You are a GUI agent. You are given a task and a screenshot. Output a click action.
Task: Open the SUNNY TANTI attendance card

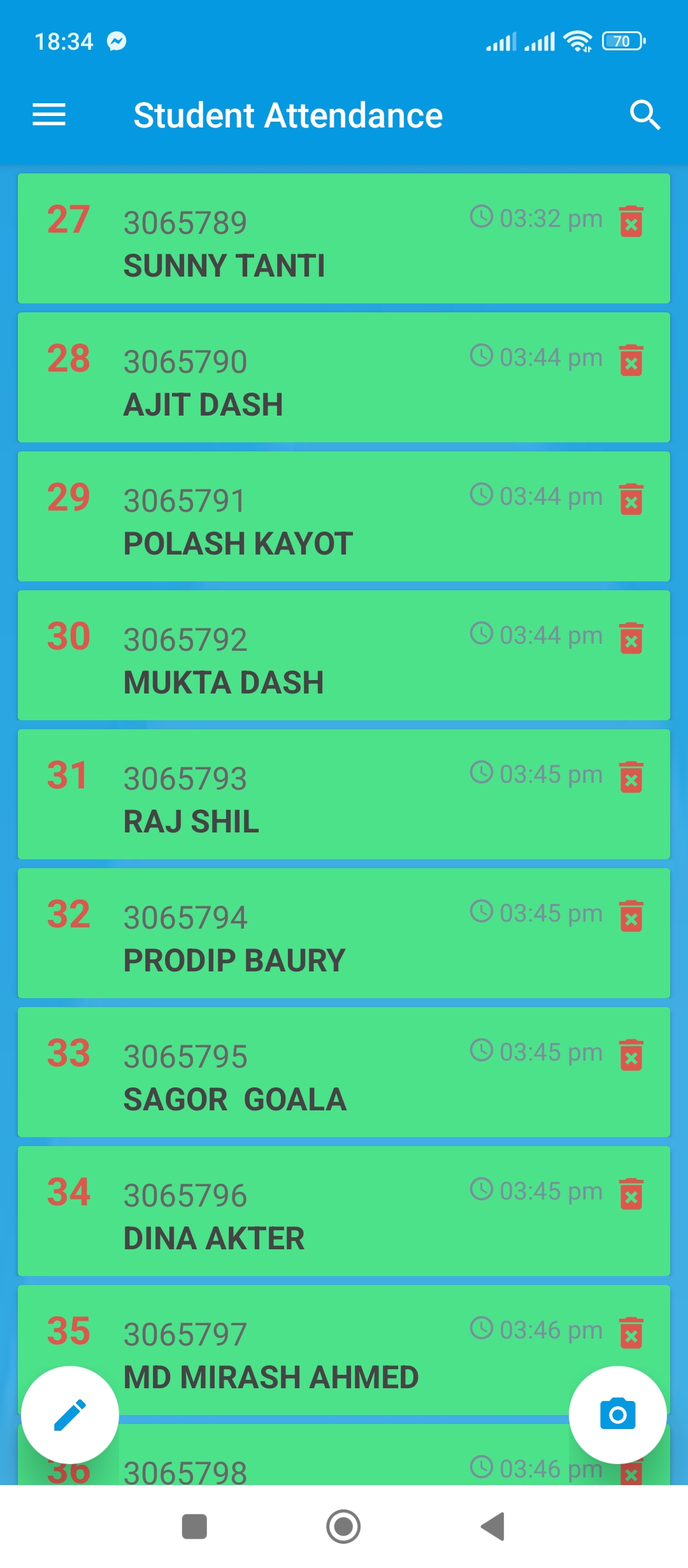(344, 238)
